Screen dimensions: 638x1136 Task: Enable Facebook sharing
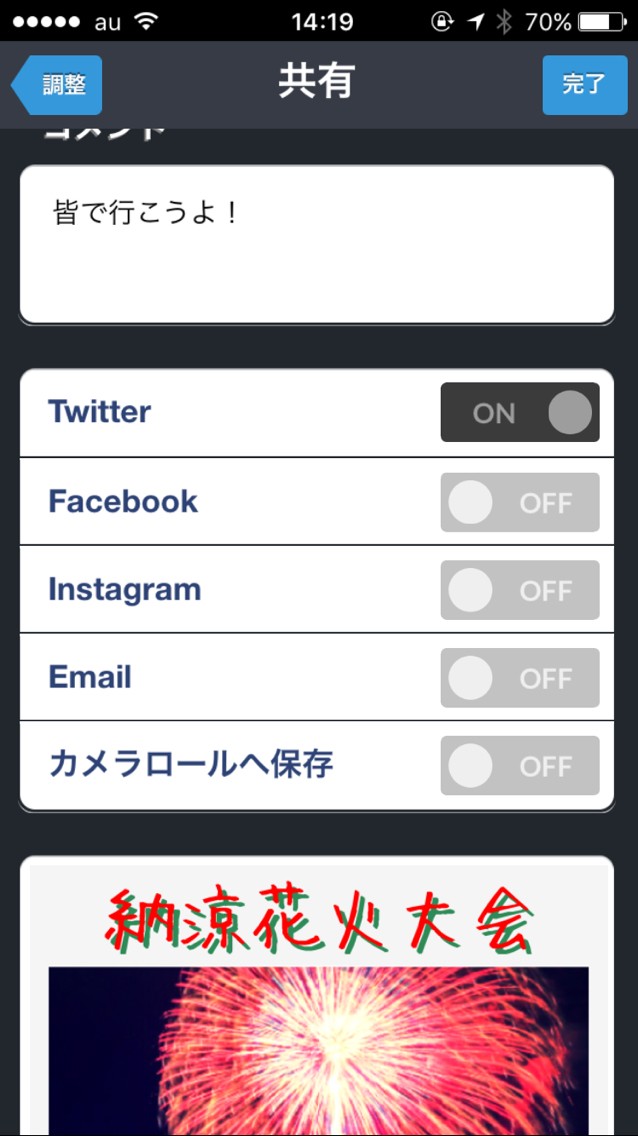coord(520,502)
